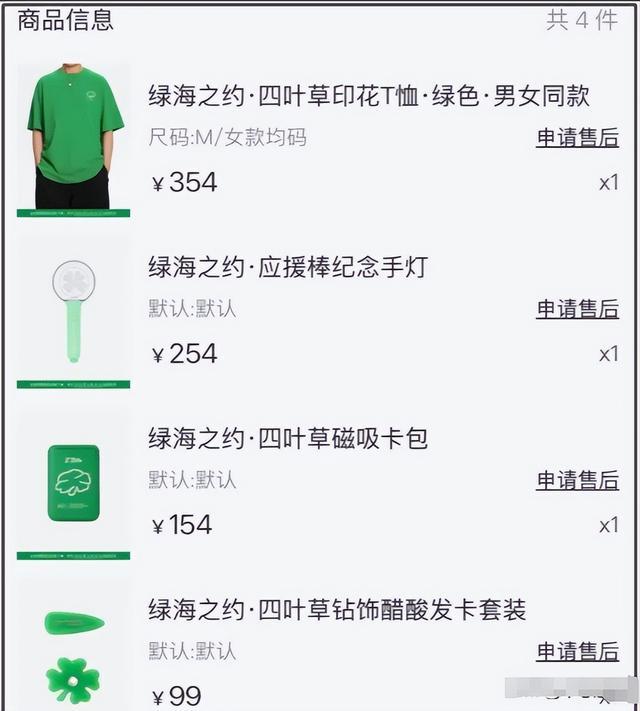Image resolution: width=640 pixels, height=711 pixels.
Task: 查看应援棒纪念手灯商品图
Action: point(74,310)
